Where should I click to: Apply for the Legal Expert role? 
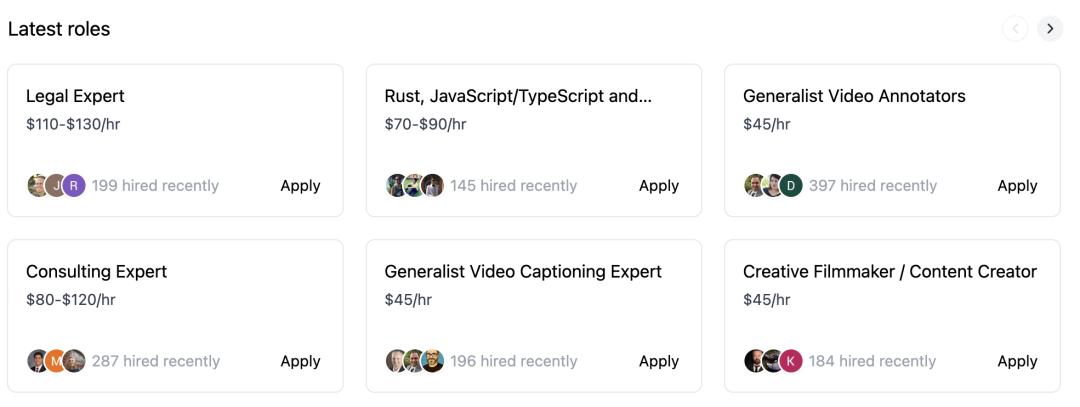pyautogui.click(x=300, y=186)
